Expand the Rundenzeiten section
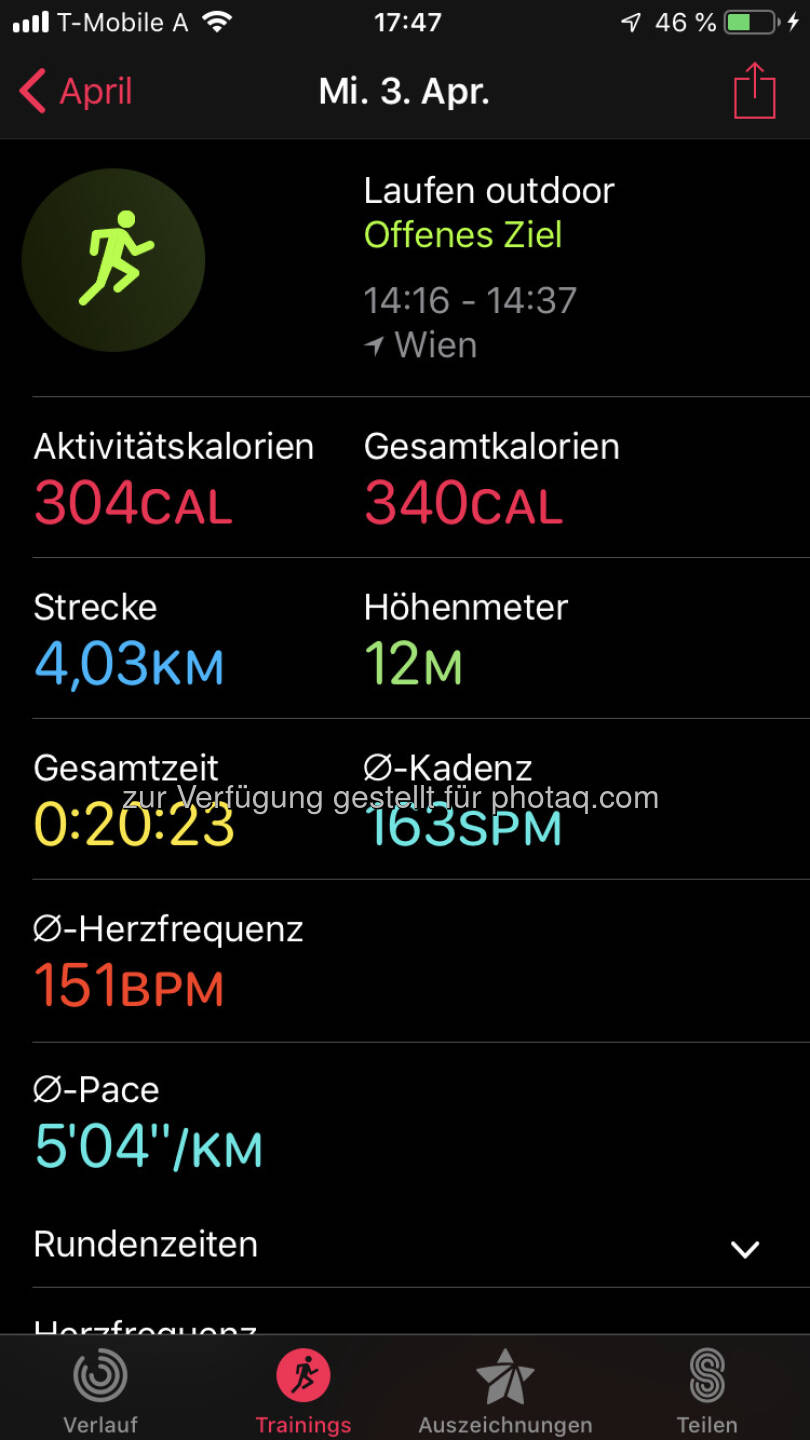Image resolution: width=810 pixels, height=1440 pixels. (744, 1248)
